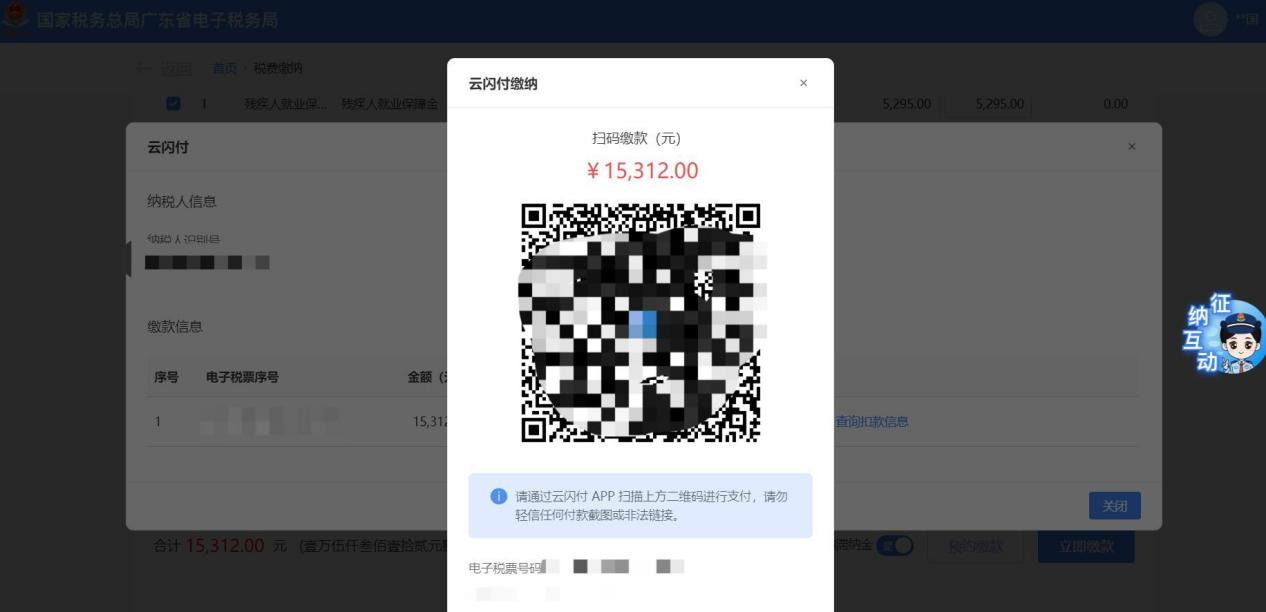This screenshot has height=612, width=1266.
Task: Tap the blue 关闭 button
Action: pos(1114,506)
